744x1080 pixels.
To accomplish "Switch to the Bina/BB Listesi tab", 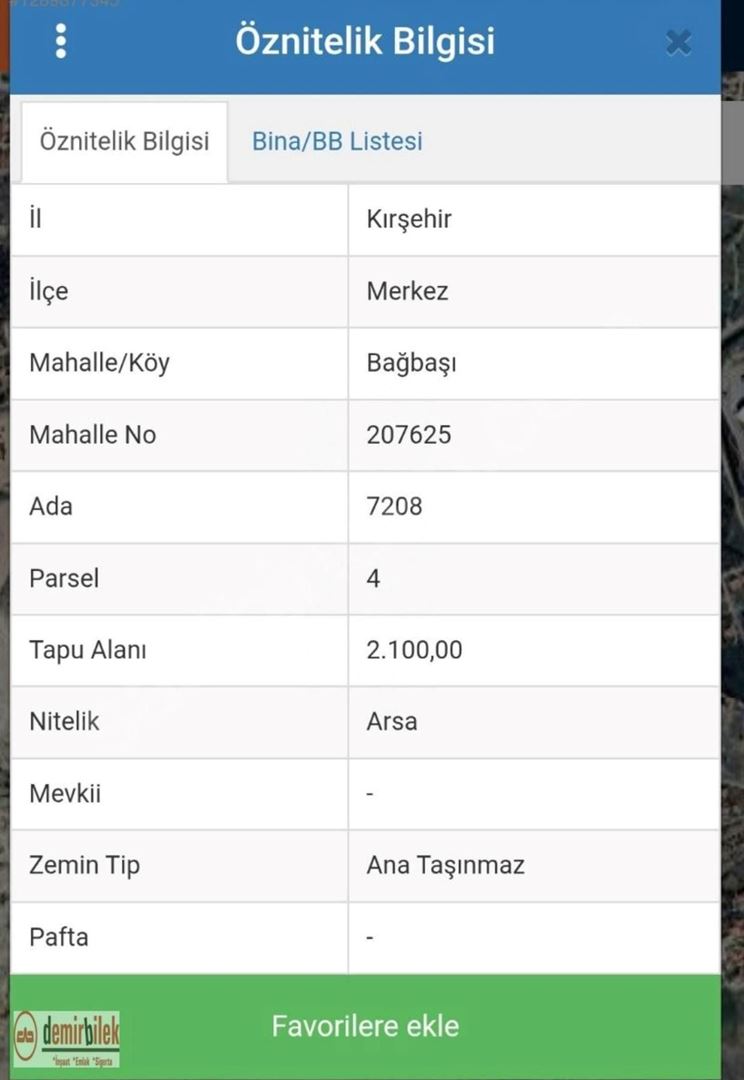I will click(337, 141).
